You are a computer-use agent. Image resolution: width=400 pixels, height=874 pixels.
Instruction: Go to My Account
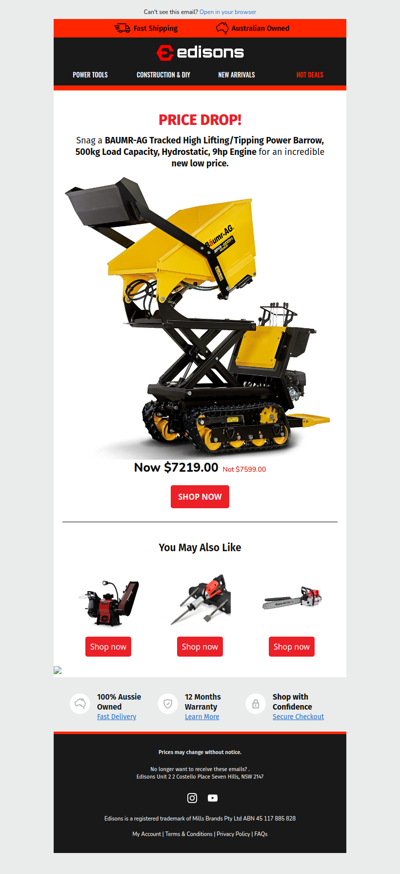pos(147,834)
